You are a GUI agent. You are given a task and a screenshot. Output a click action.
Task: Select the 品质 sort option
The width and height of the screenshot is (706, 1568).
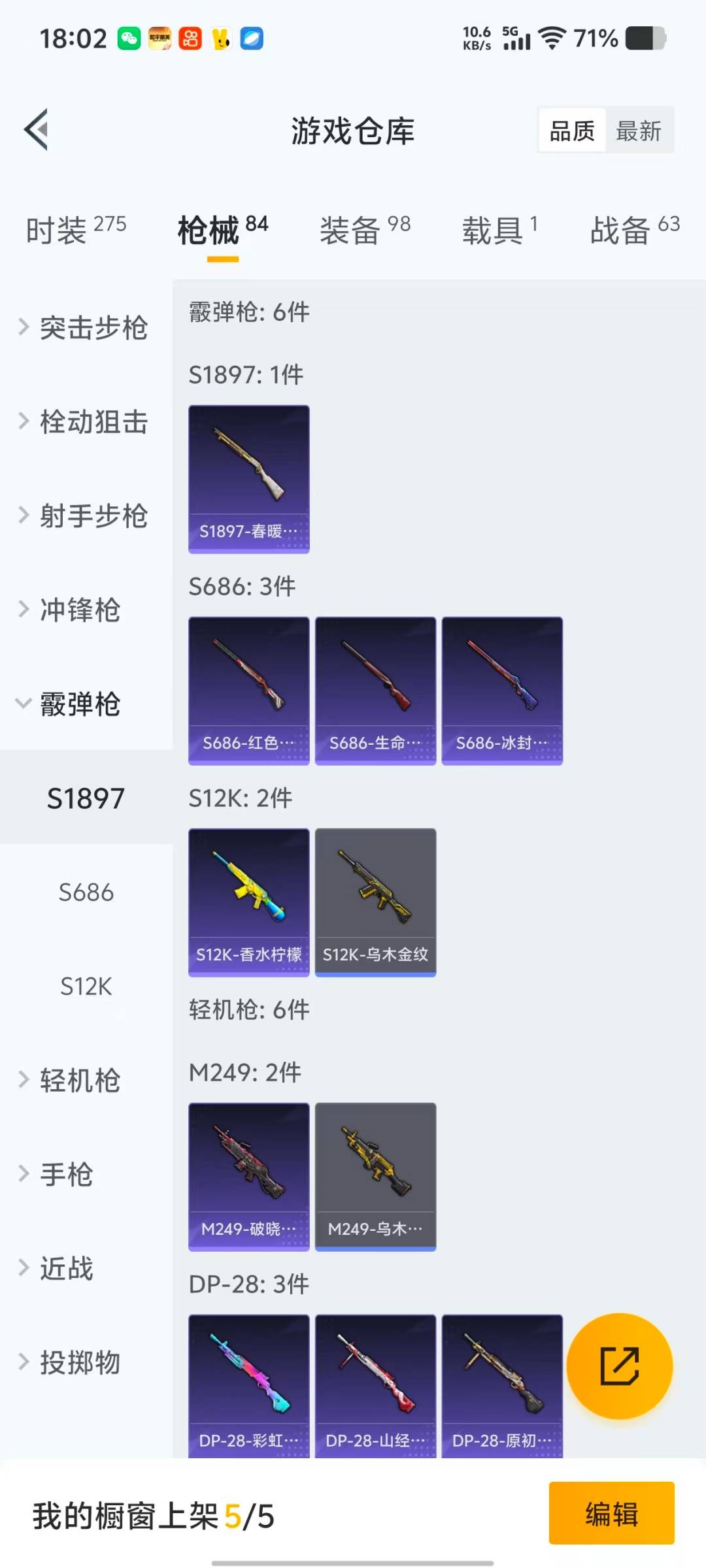pyautogui.click(x=571, y=130)
